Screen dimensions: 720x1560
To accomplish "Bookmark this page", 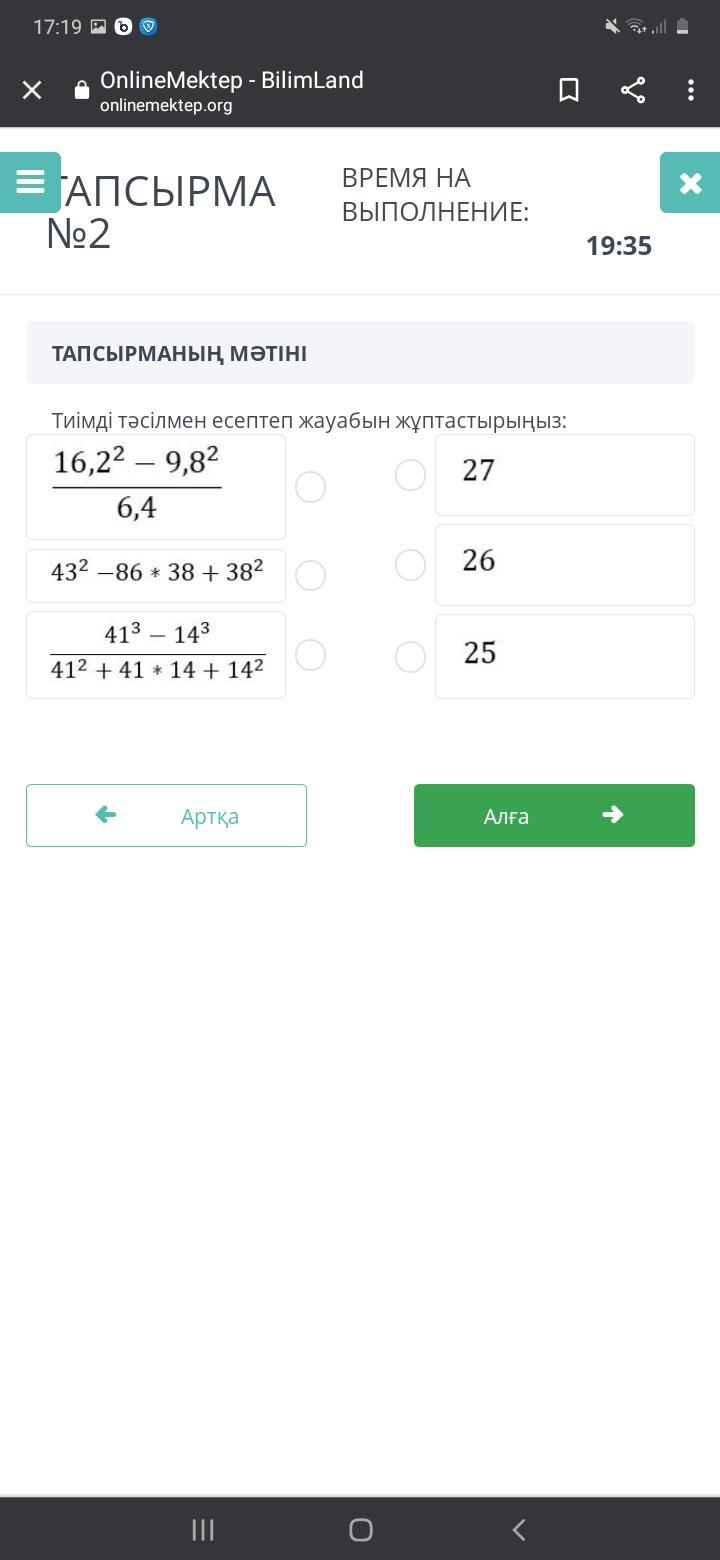I will 569,91.
